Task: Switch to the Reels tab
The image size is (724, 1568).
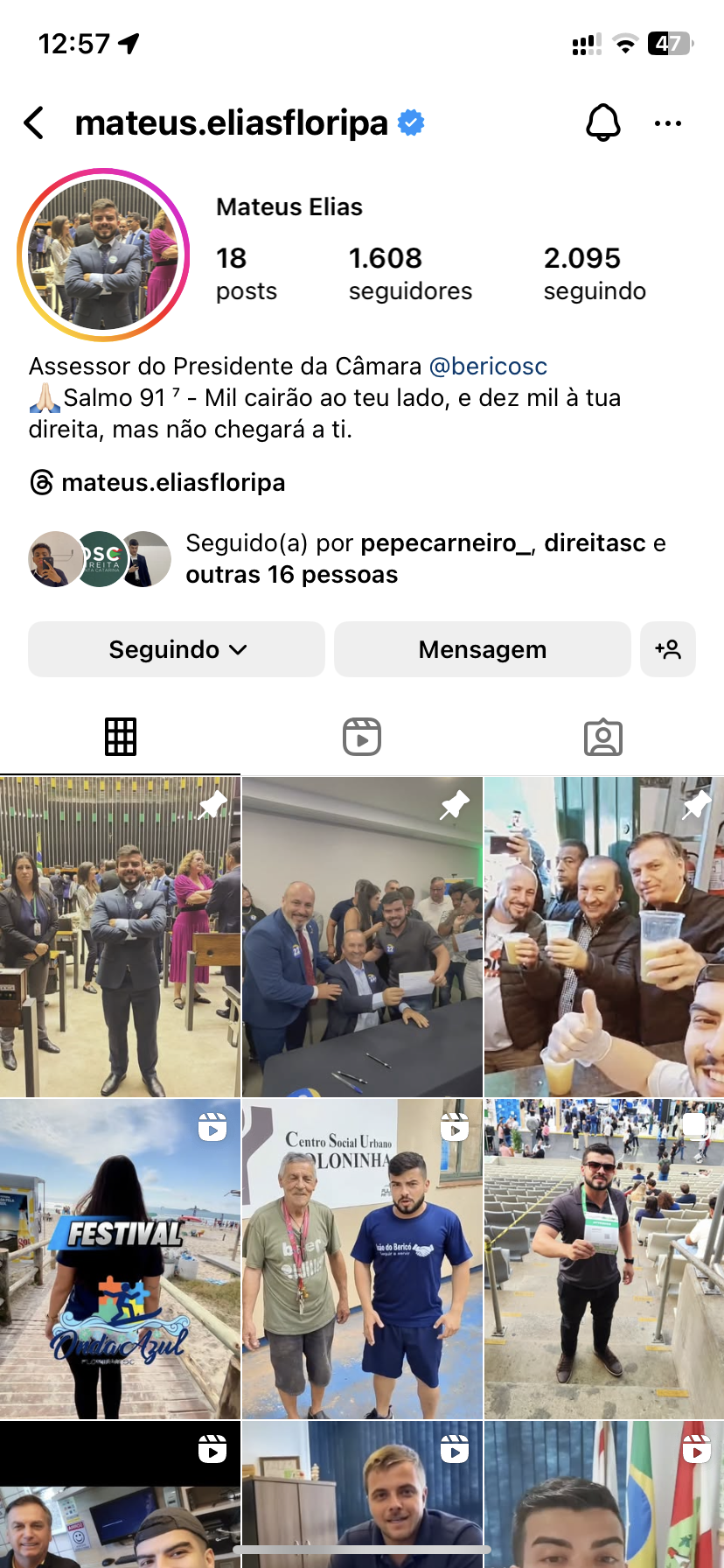Action: click(362, 737)
